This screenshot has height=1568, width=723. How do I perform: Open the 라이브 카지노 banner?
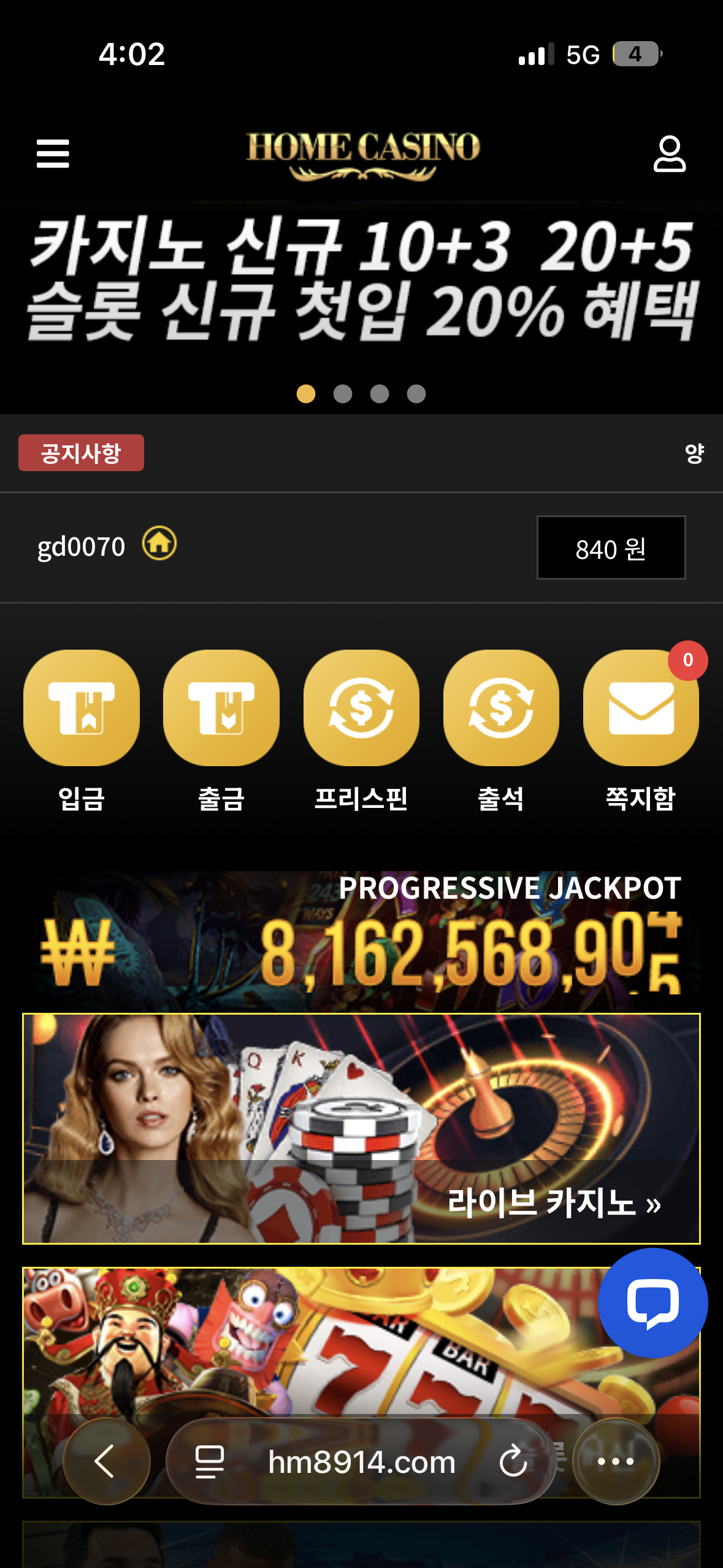[x=361, y=1128]
